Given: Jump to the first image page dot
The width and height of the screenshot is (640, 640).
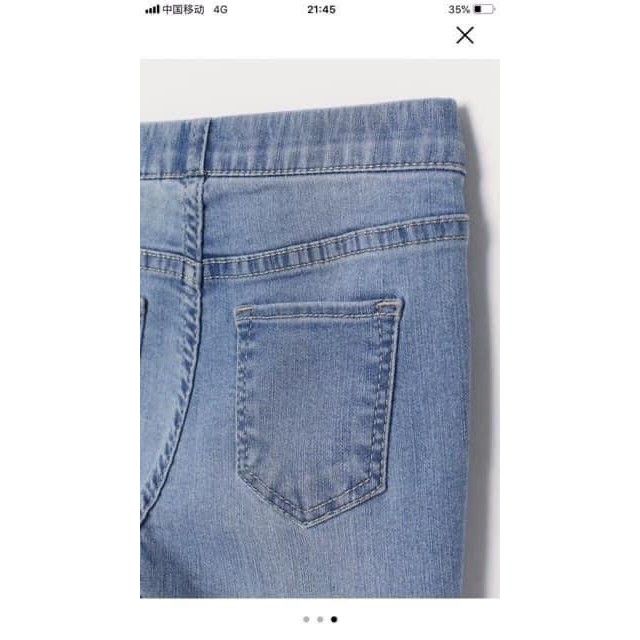Looking at the screenshot, I should tap(305, 619).
